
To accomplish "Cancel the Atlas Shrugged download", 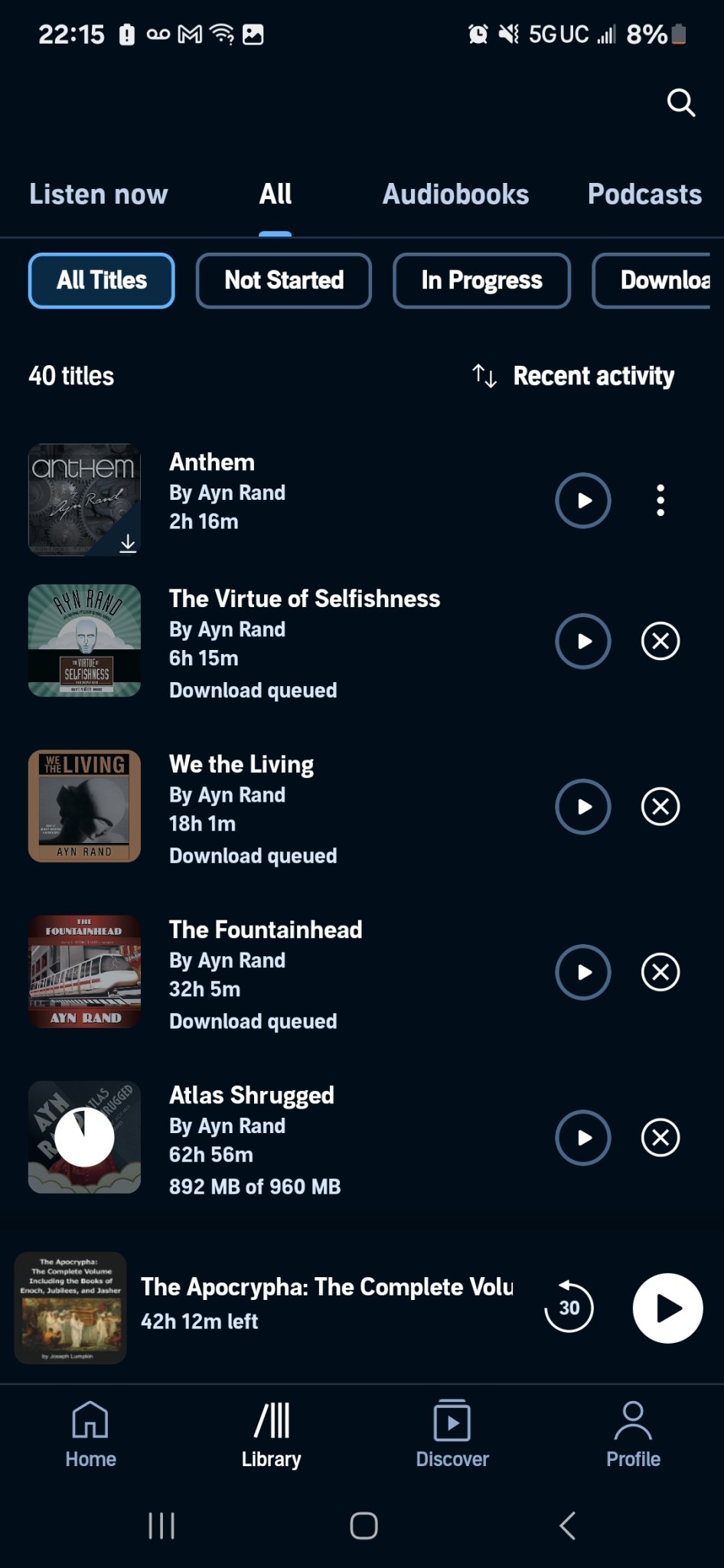I will [660, 1138].
